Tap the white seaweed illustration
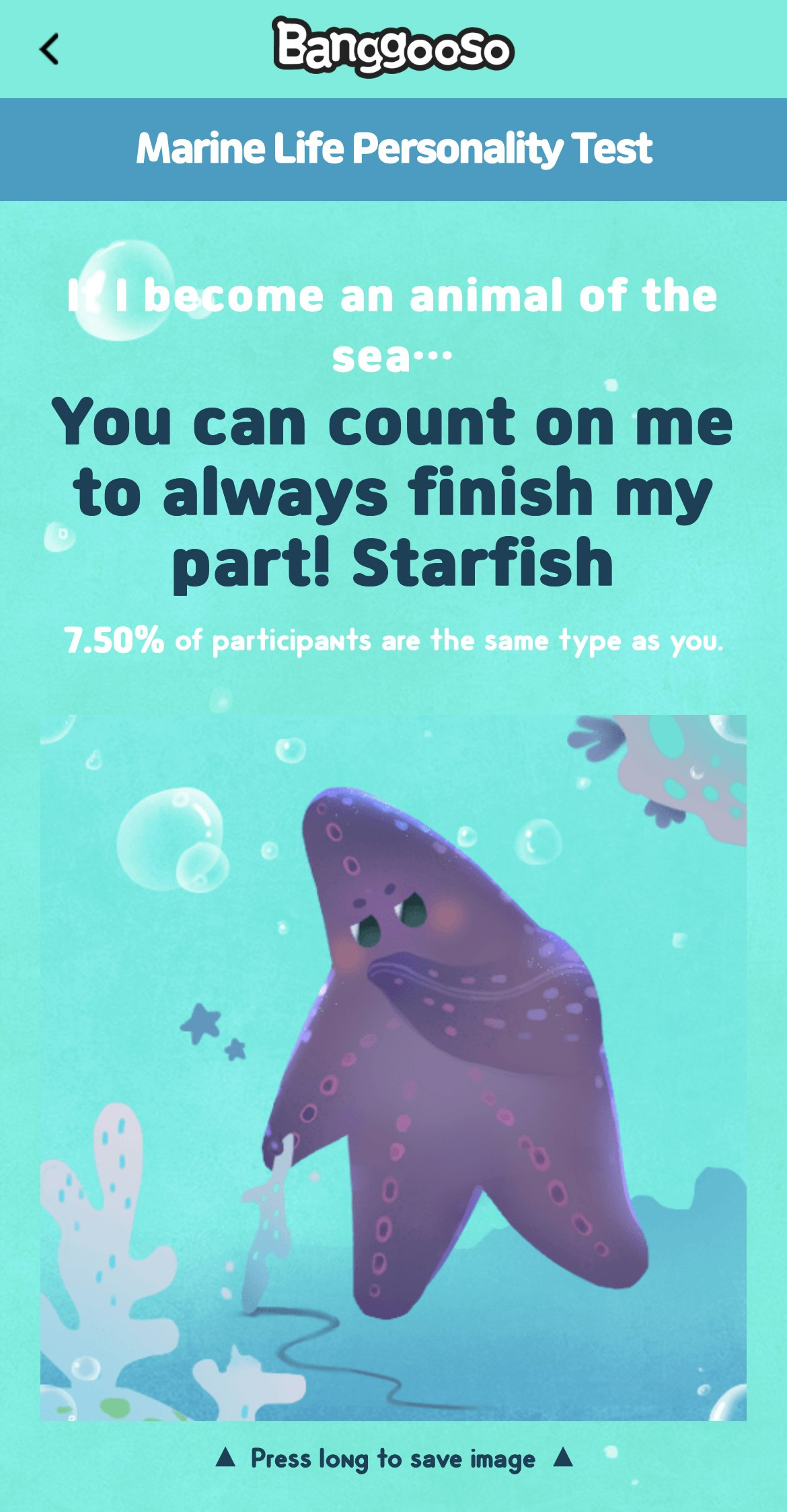Image resolution: width=787 pixels, height=1512 pixels. [x=108, y=1224]
